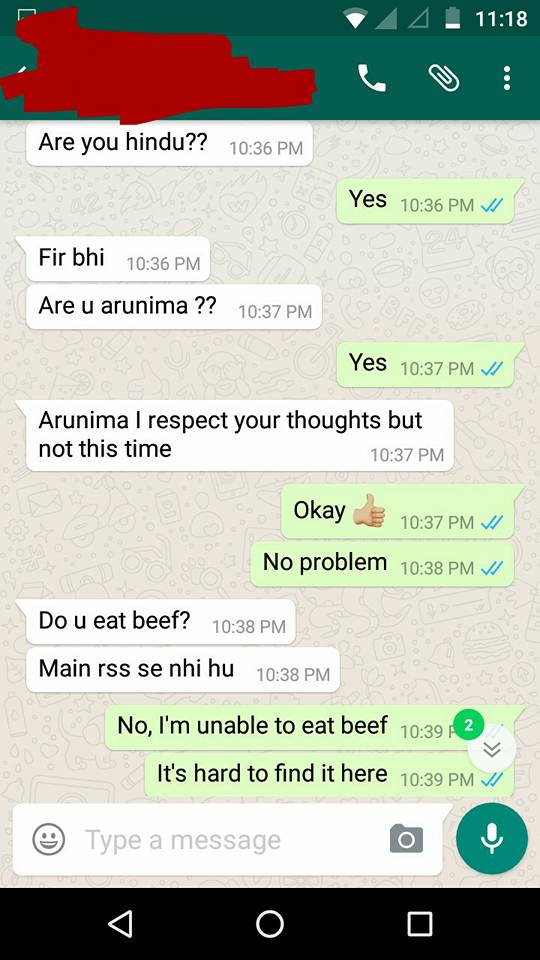Start a voice call with this contact
Screen dimensions: 540x960
(372, 78)
